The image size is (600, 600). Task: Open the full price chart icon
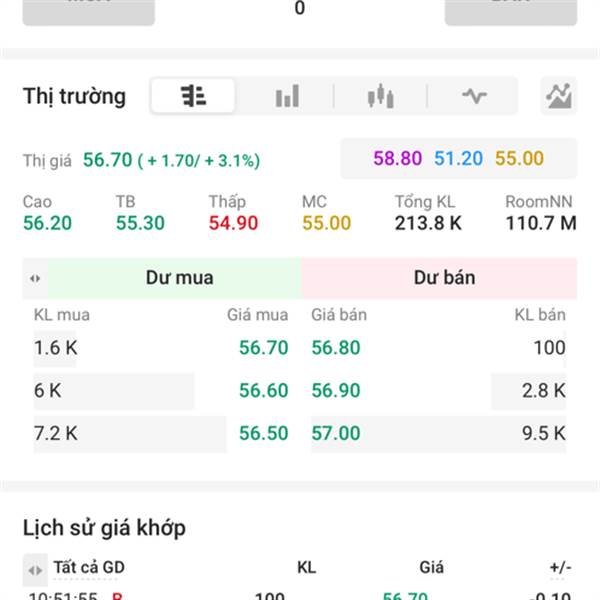point(558,96)
